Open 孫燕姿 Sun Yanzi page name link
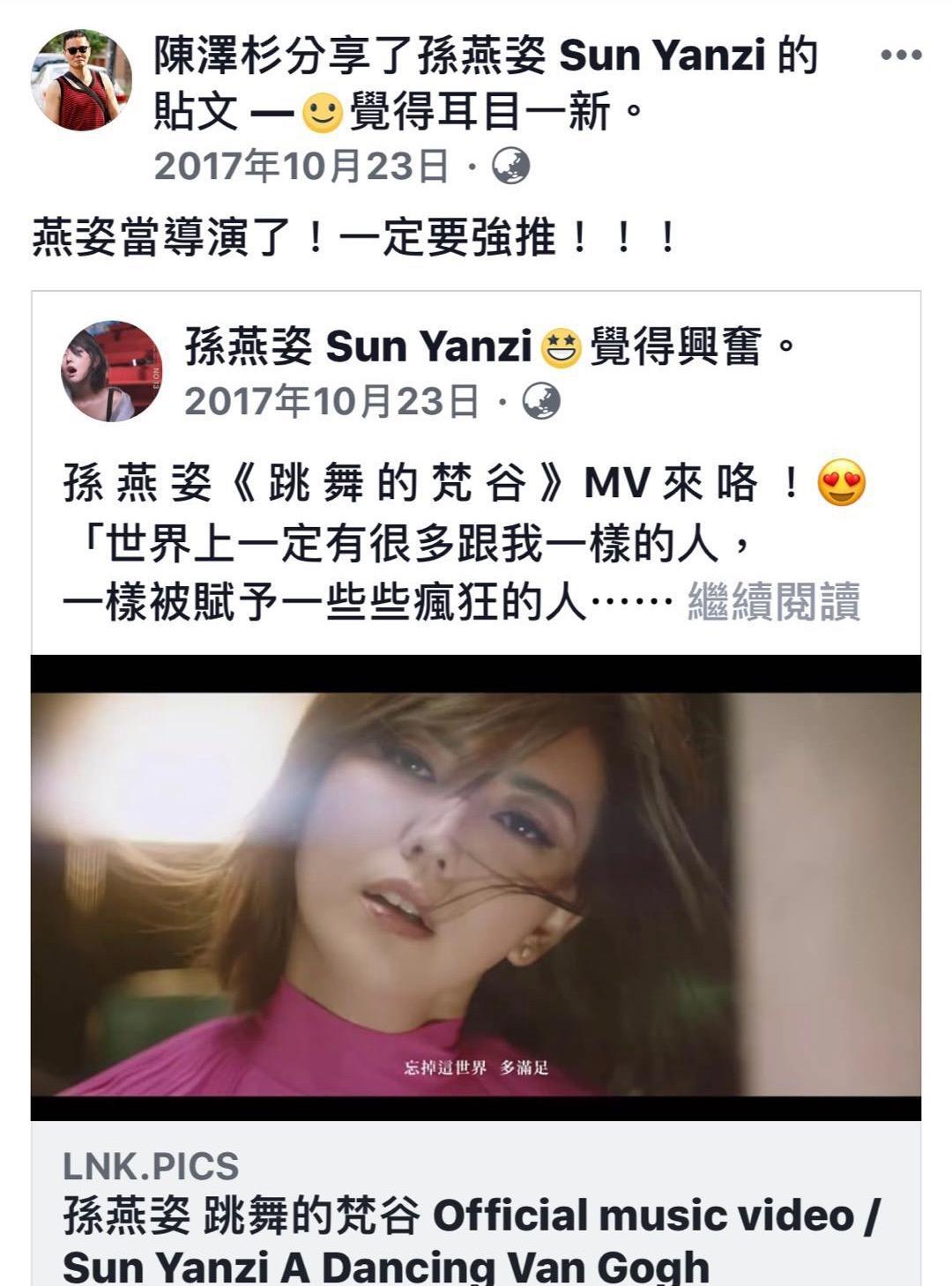This screenshot has width=952, height=1286. (x=358, y=346)
